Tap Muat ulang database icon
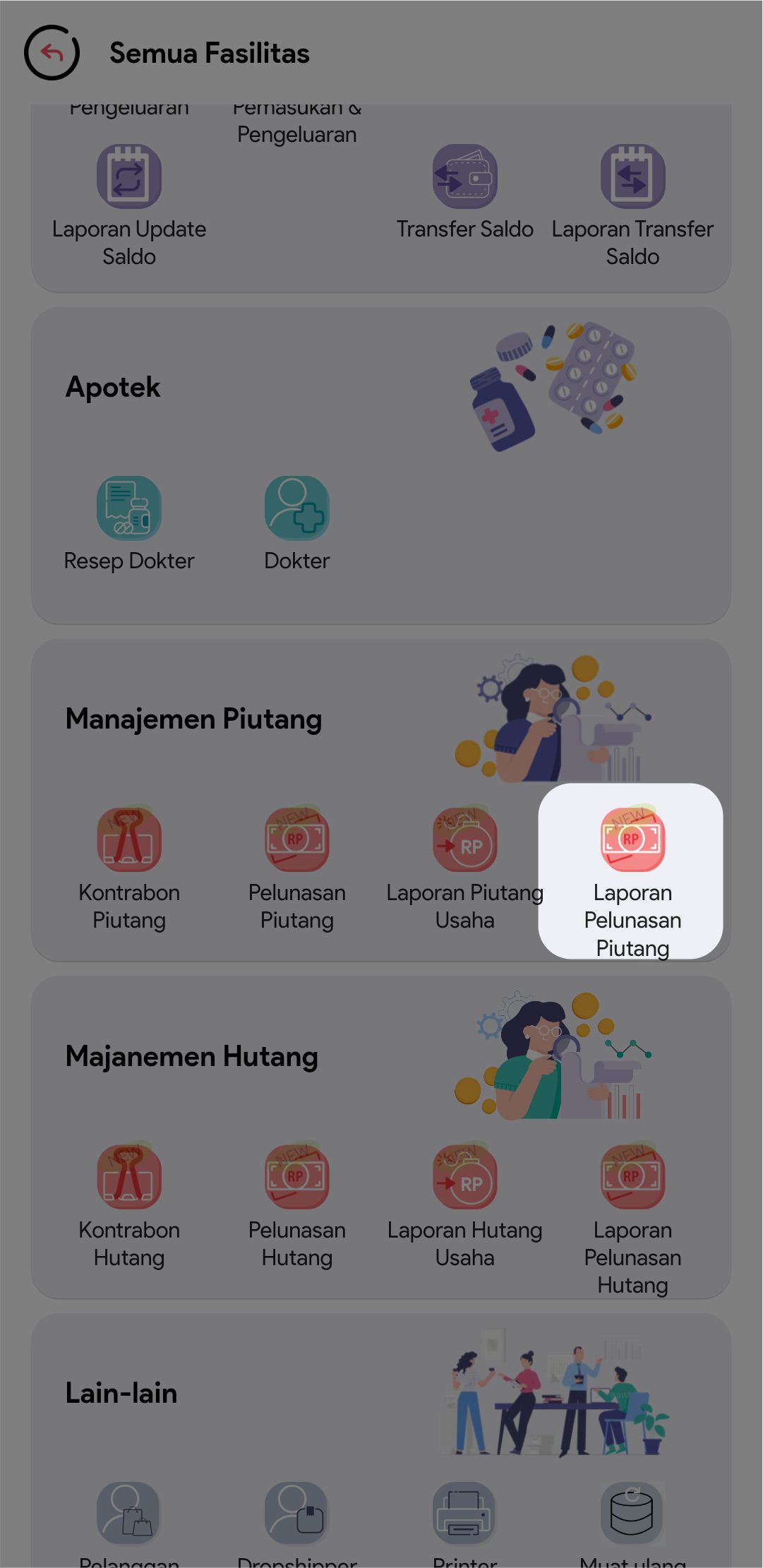This screenshot has height=1568, width=763. (x=632, y=1513)
